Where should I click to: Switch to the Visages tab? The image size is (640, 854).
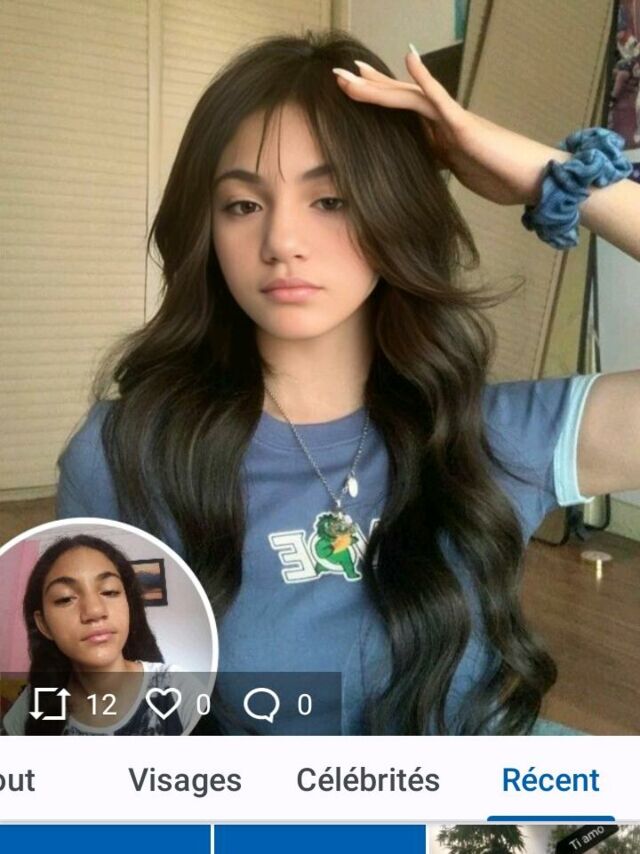(185, 780)
